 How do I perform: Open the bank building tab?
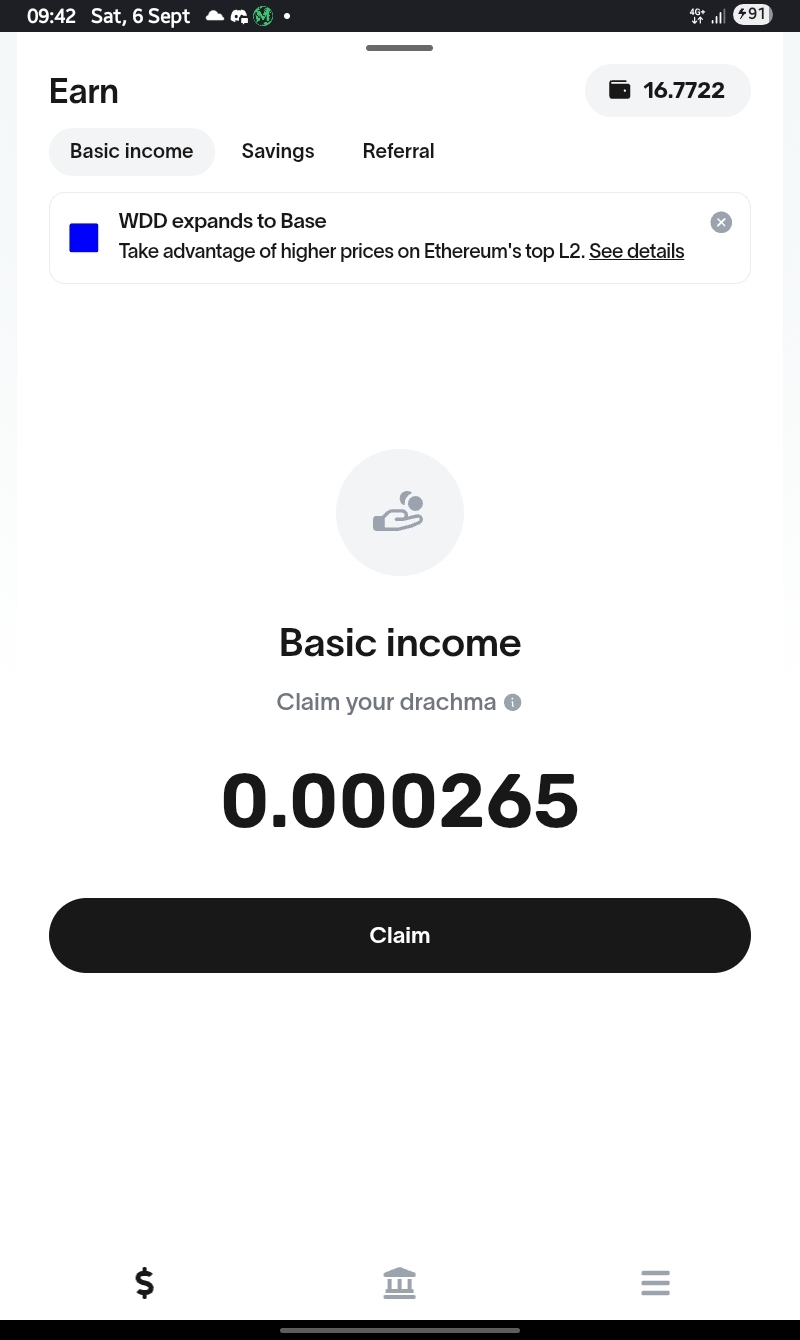[399, 1282]
